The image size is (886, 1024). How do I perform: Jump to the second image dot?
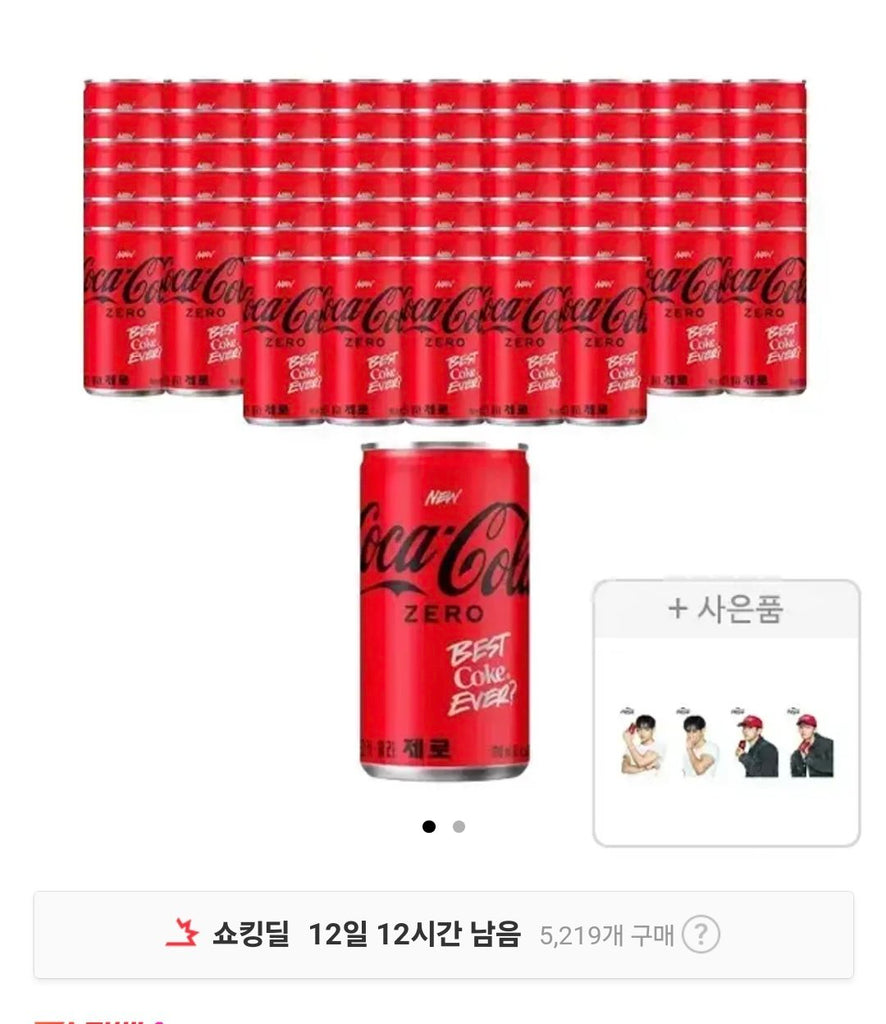point(458,826)
